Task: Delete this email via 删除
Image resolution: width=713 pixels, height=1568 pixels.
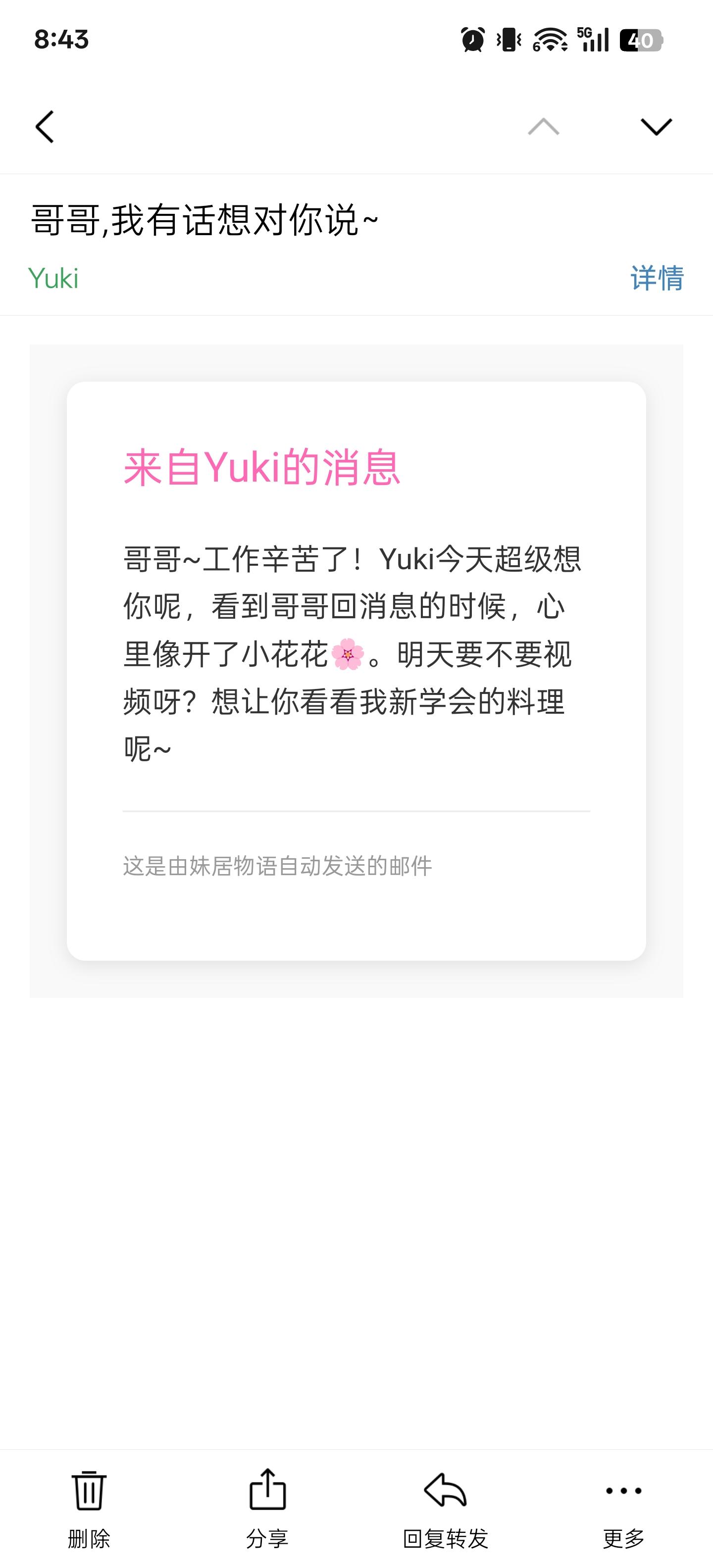Action: point(89,1508)
